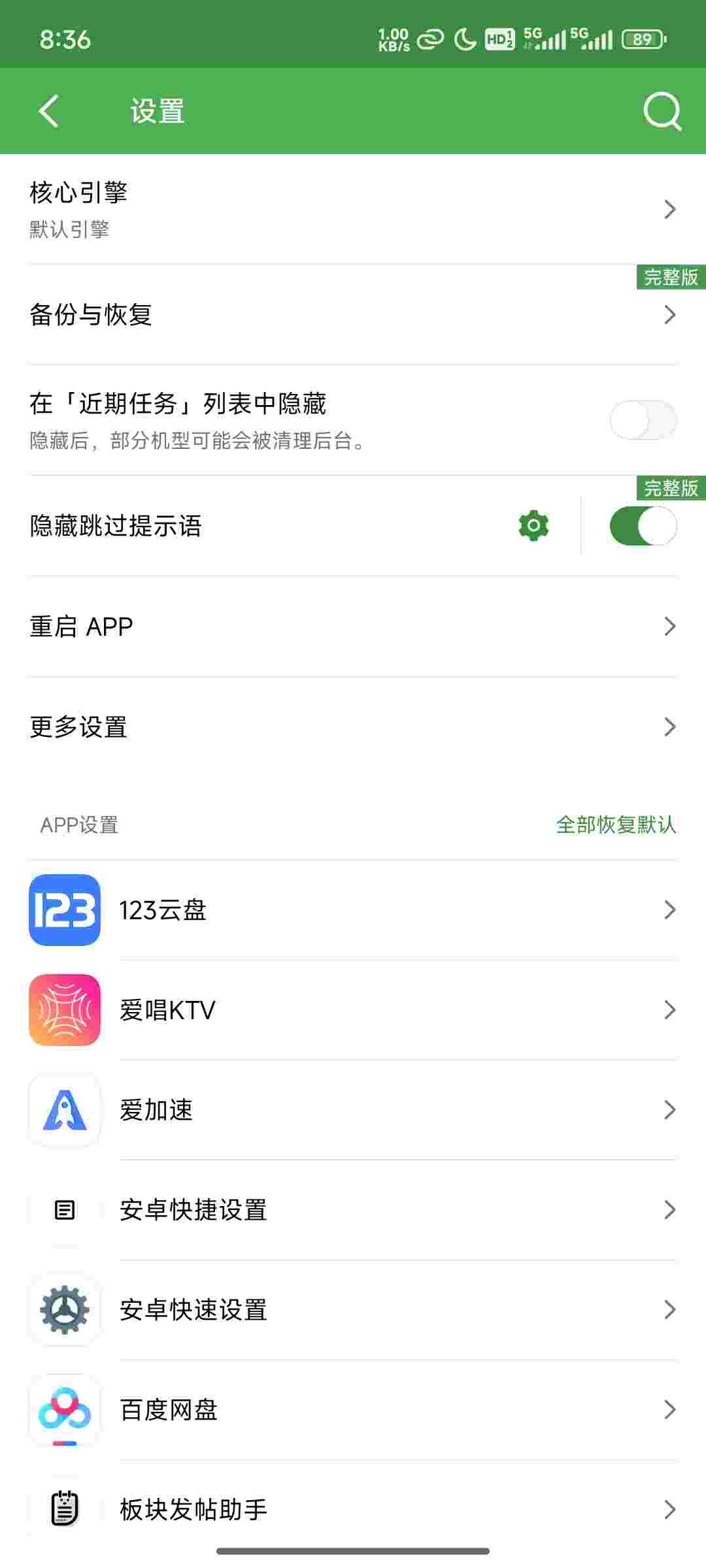
Task: Open app settings for 123云盘
Action: point(353,910)
